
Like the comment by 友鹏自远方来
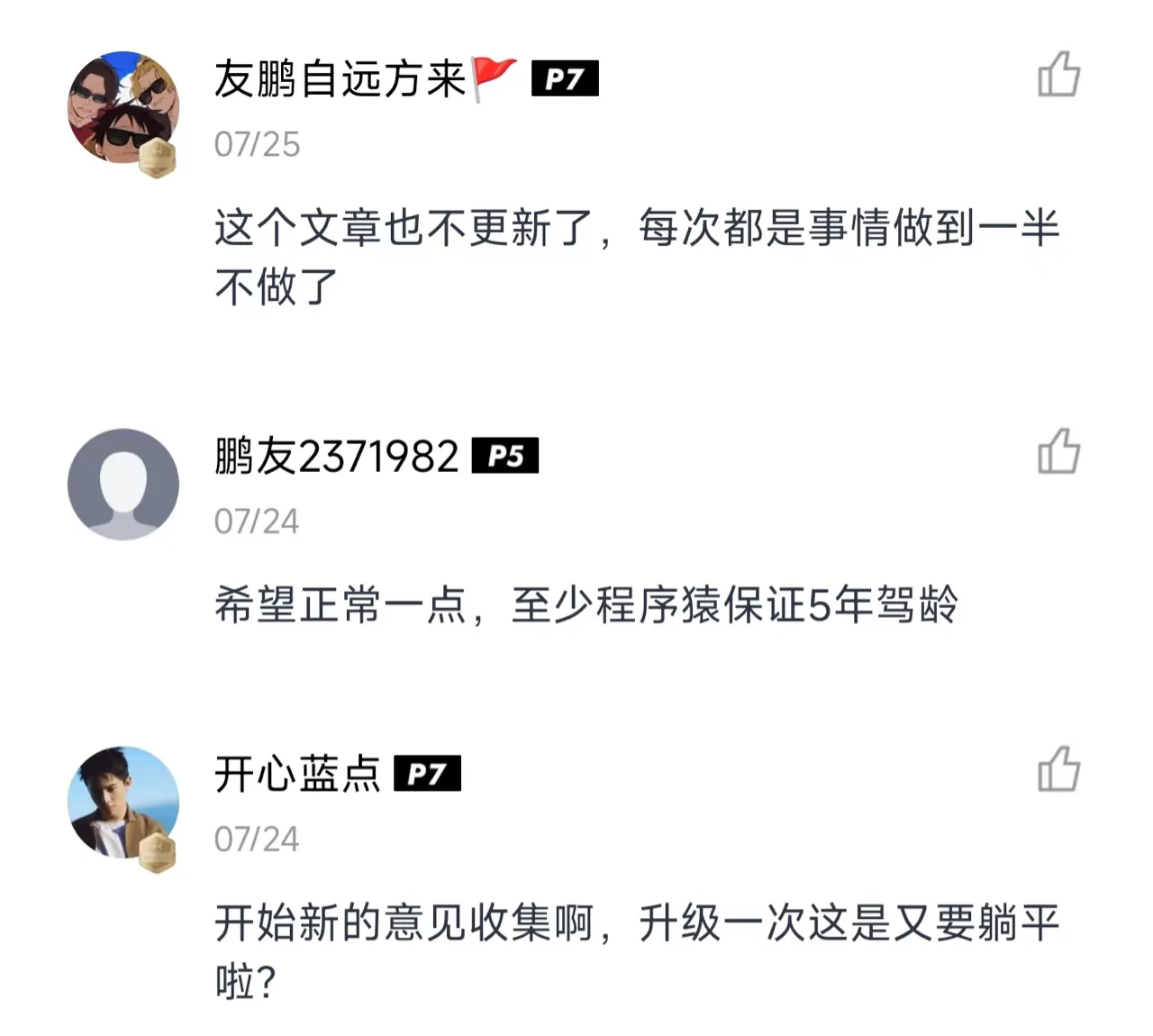(x=1058, y=75)
